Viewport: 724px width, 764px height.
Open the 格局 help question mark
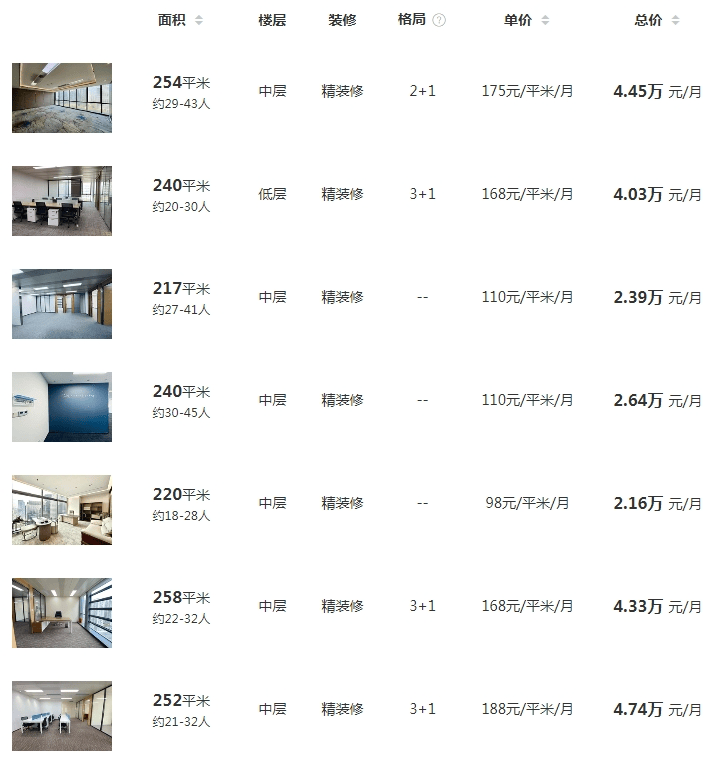pyautogui.click(x=439, y=20)
